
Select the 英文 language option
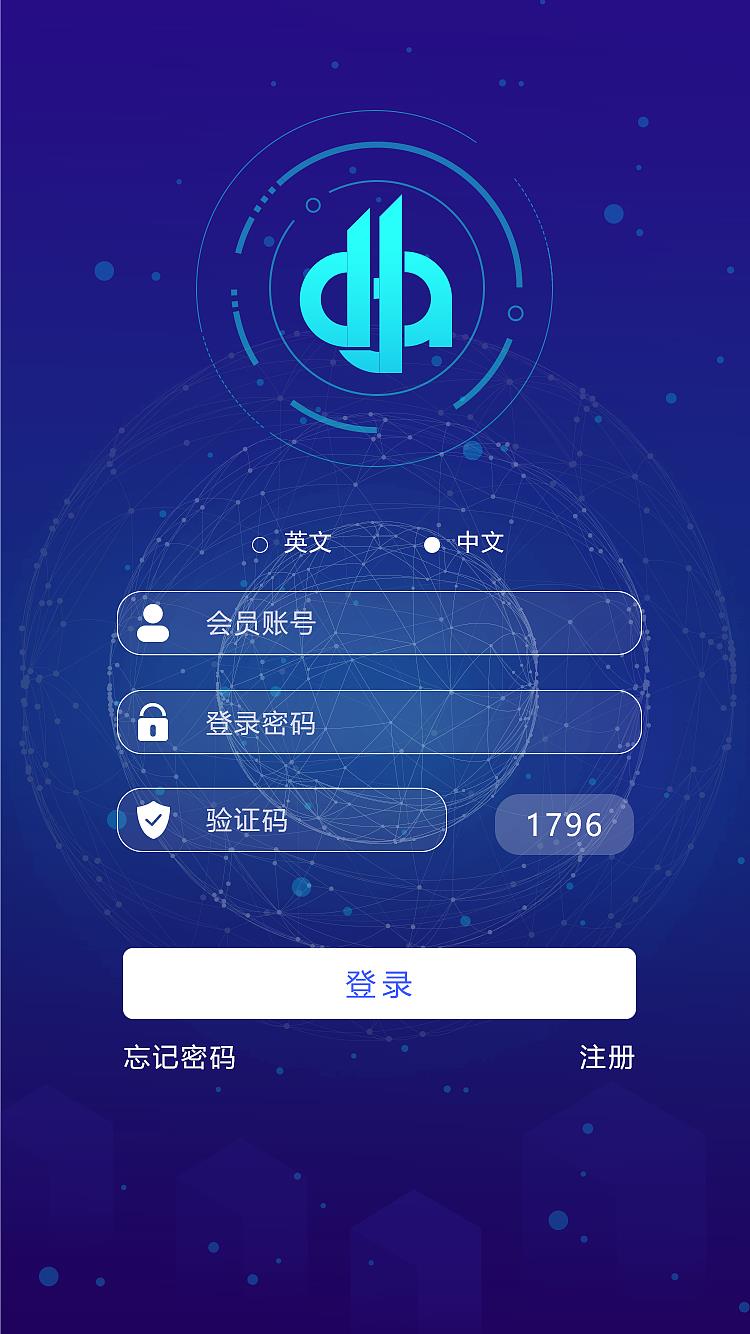pyautogui.click(x=262, y=544)
